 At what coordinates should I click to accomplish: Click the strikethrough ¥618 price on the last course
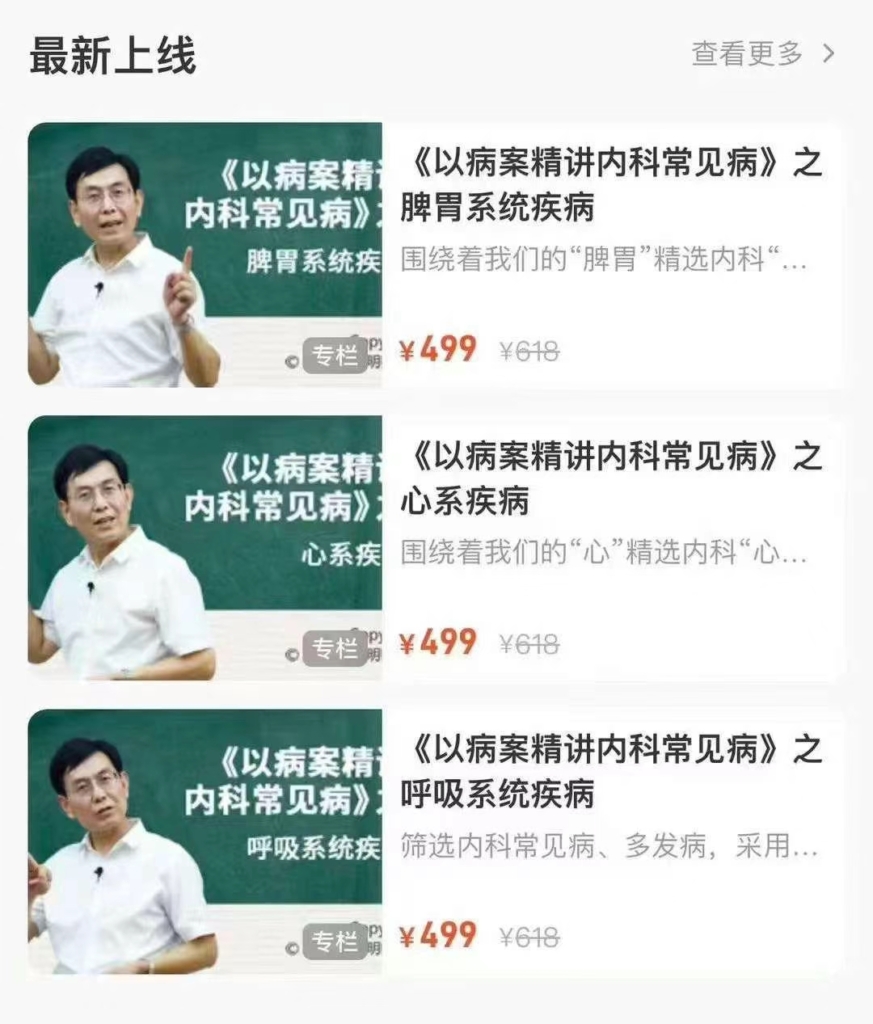pyautogui.click(x=531, y=935)
